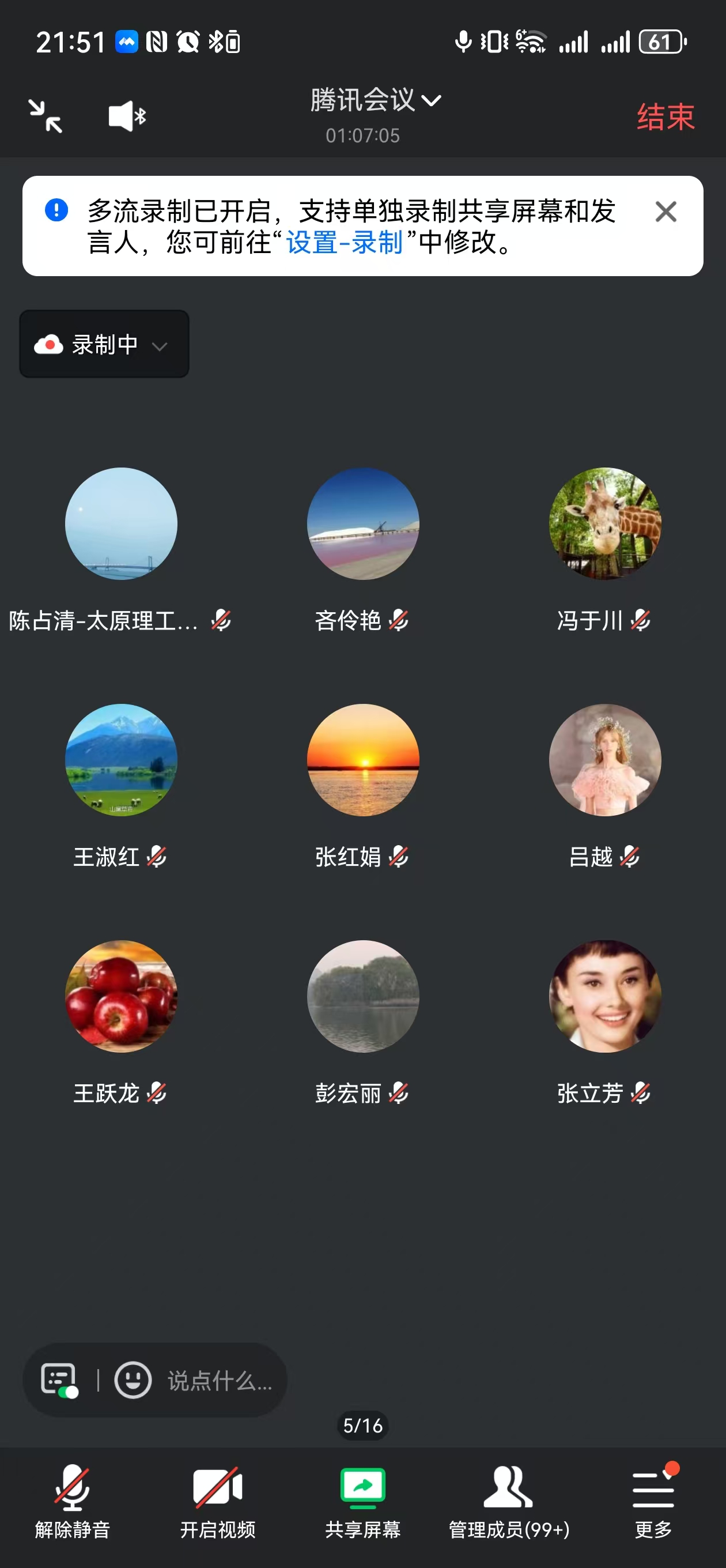Dismiss the multi-stream recording notice
The width and height of the screenshot is (726, 1568).
point(665,212)
